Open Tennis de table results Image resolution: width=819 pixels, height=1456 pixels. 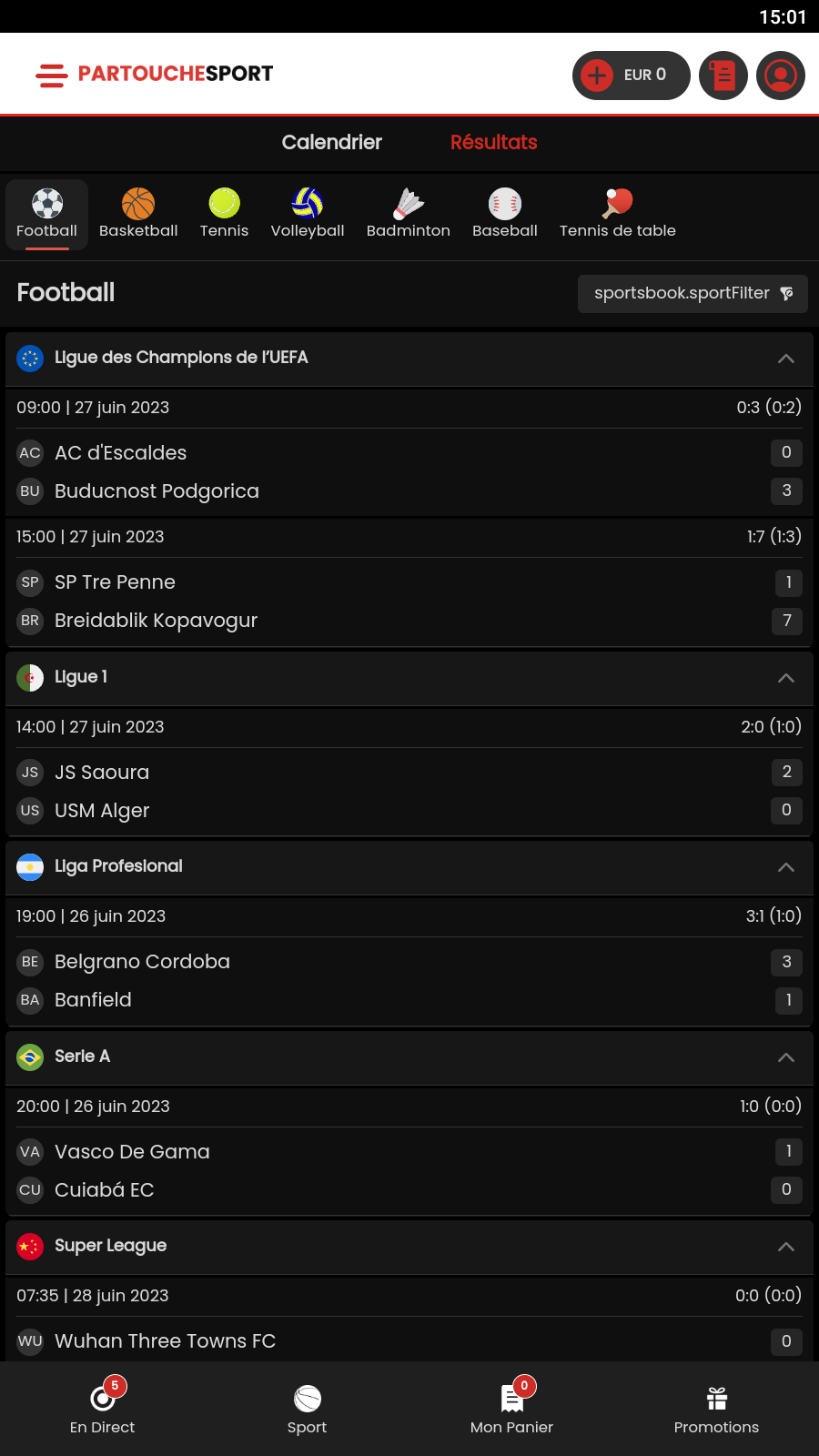click(x=617, y=215)
